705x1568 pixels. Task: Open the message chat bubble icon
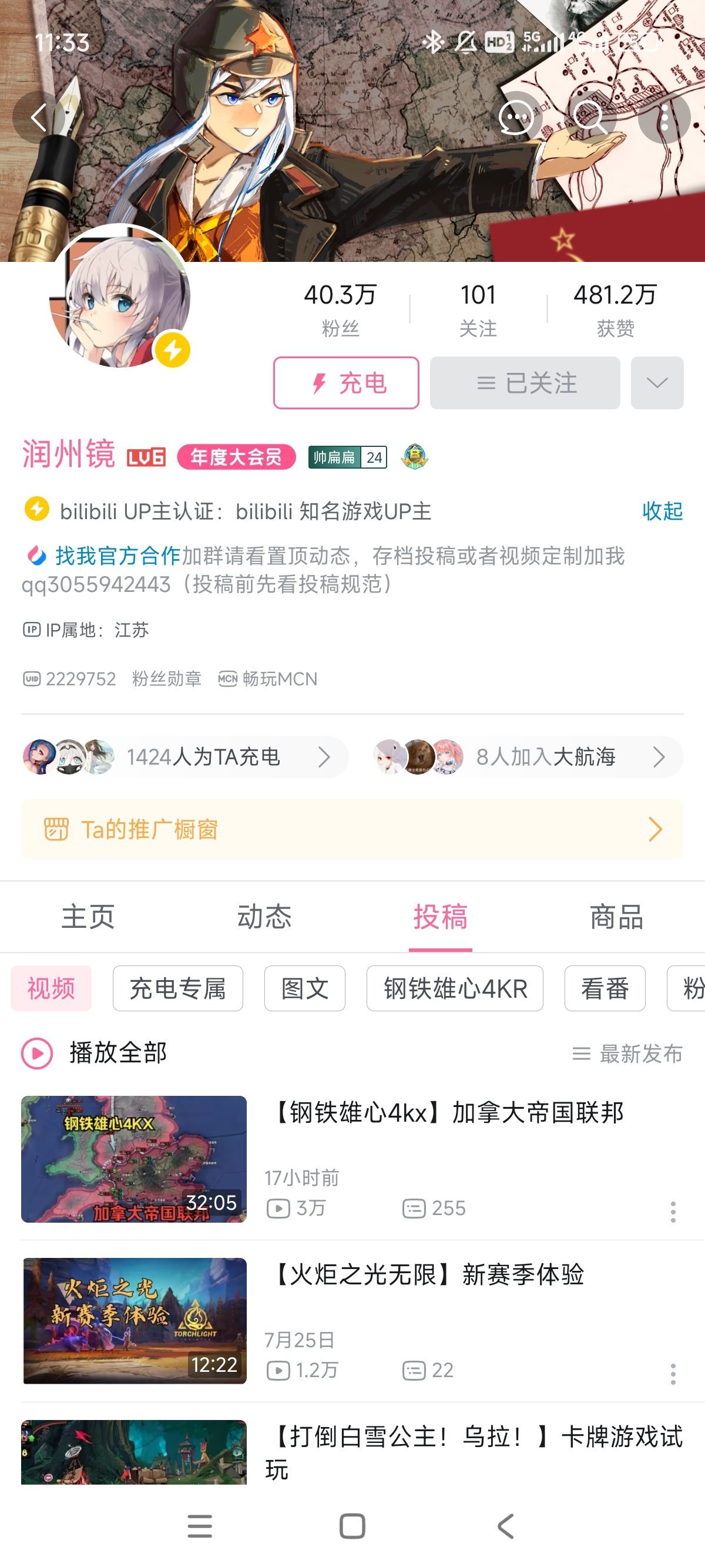click(516, 117)
